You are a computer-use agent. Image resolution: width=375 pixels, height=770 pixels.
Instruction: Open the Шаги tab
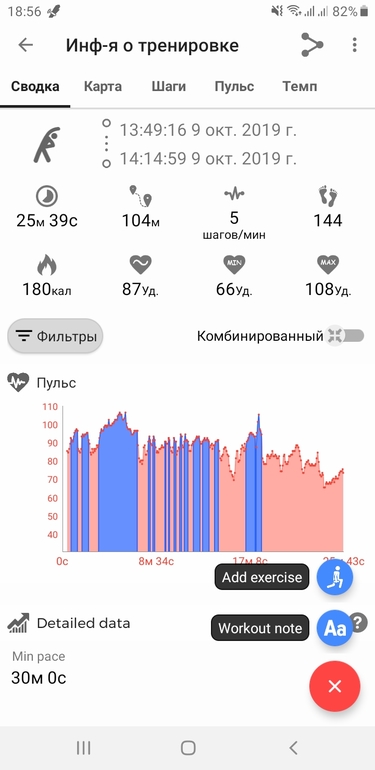168,87
